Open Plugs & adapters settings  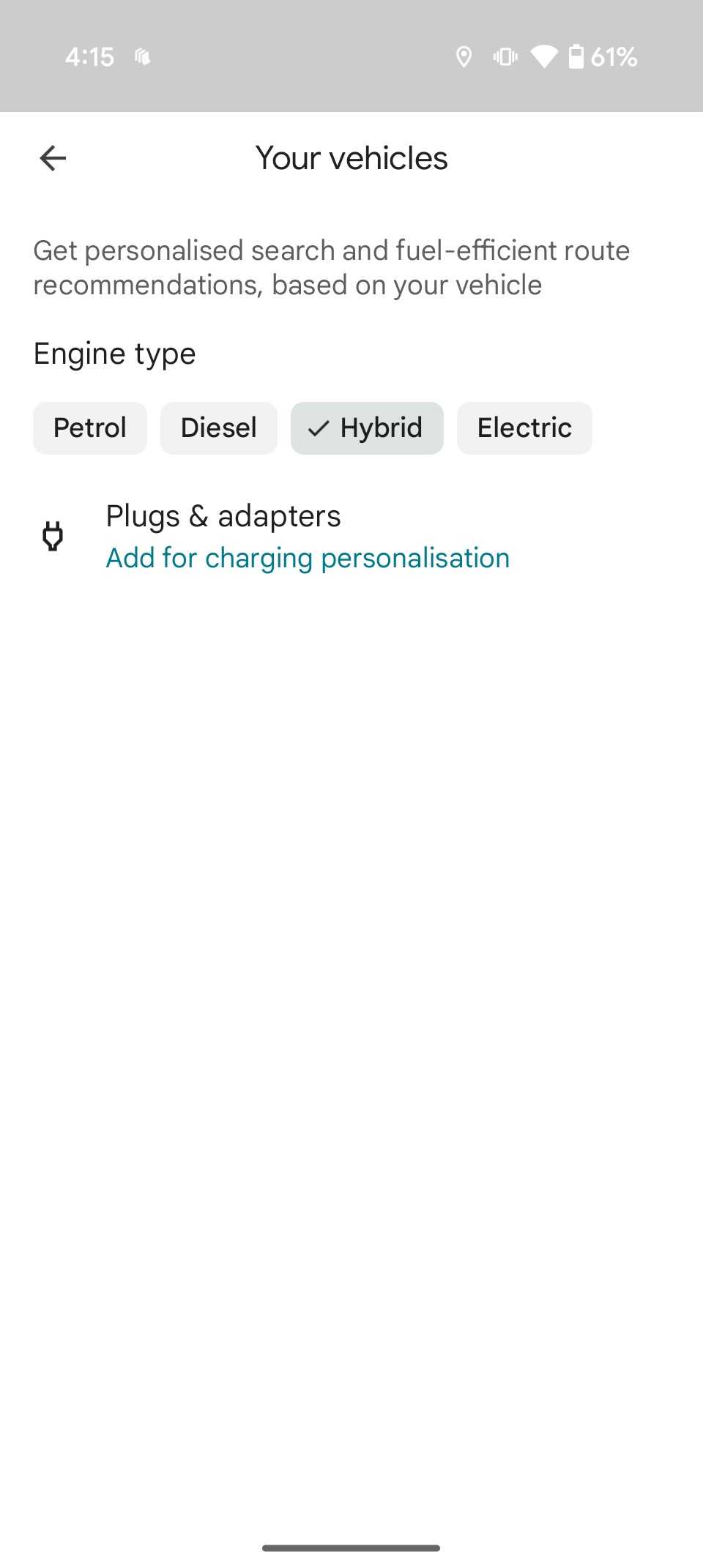[308, 537]
